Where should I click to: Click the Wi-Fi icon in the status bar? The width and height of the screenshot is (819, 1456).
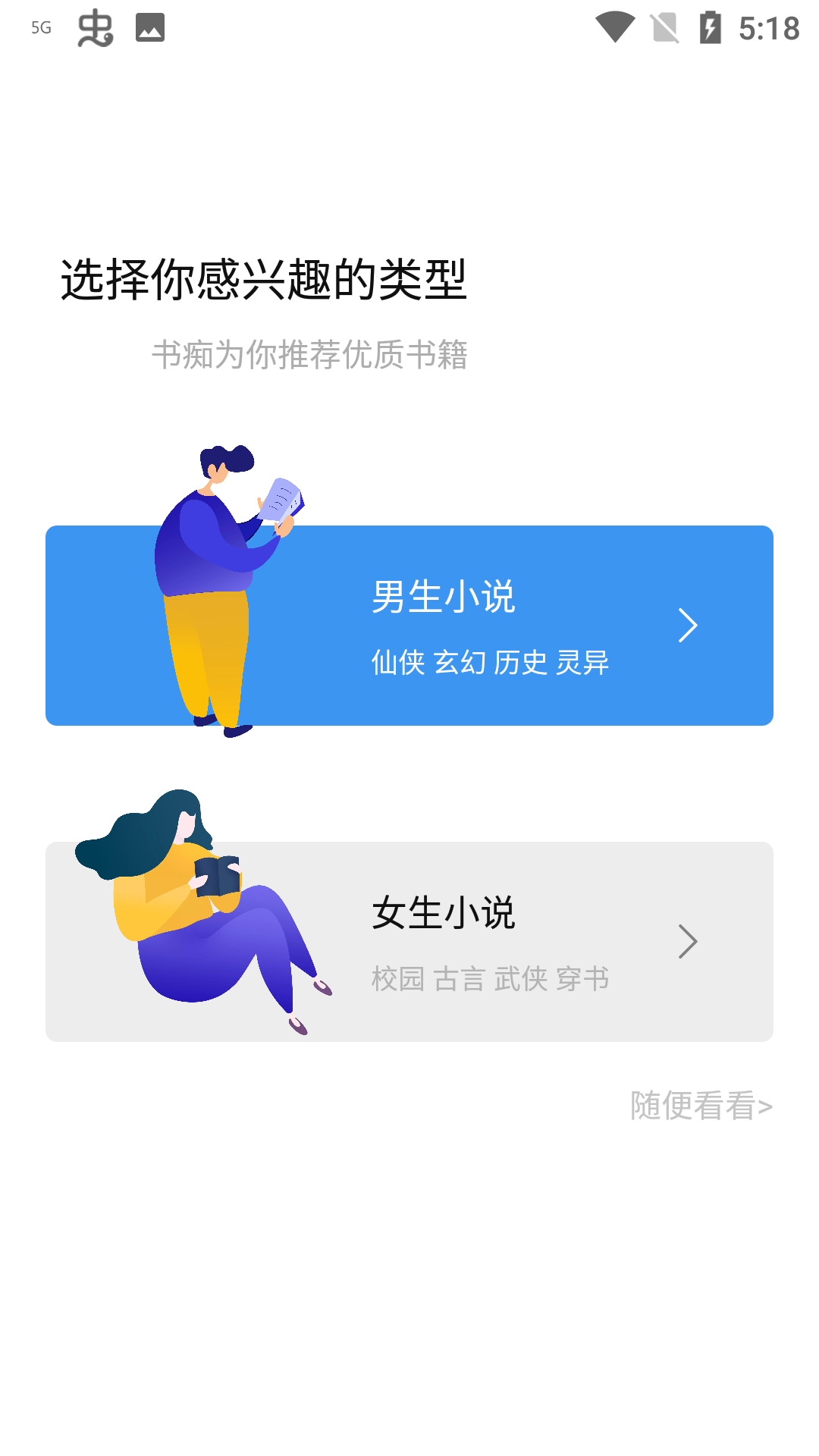tap(617, 27)
